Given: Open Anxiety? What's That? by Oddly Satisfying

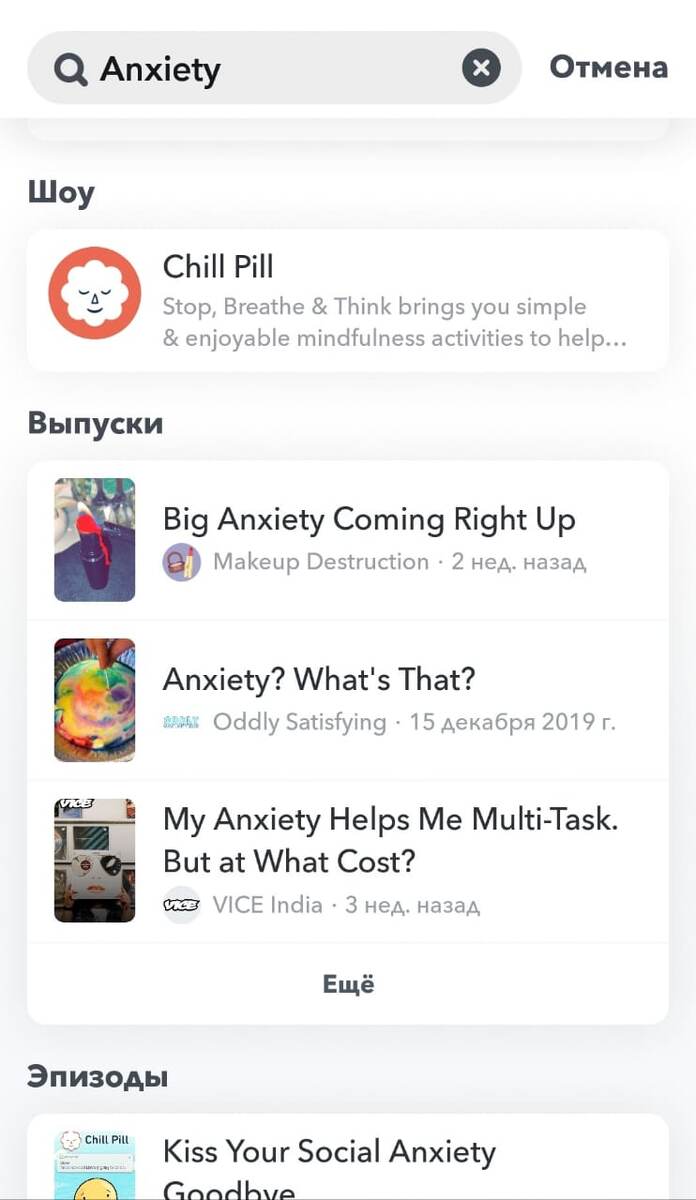Looking at the screenshot, I should pos(347,700).
